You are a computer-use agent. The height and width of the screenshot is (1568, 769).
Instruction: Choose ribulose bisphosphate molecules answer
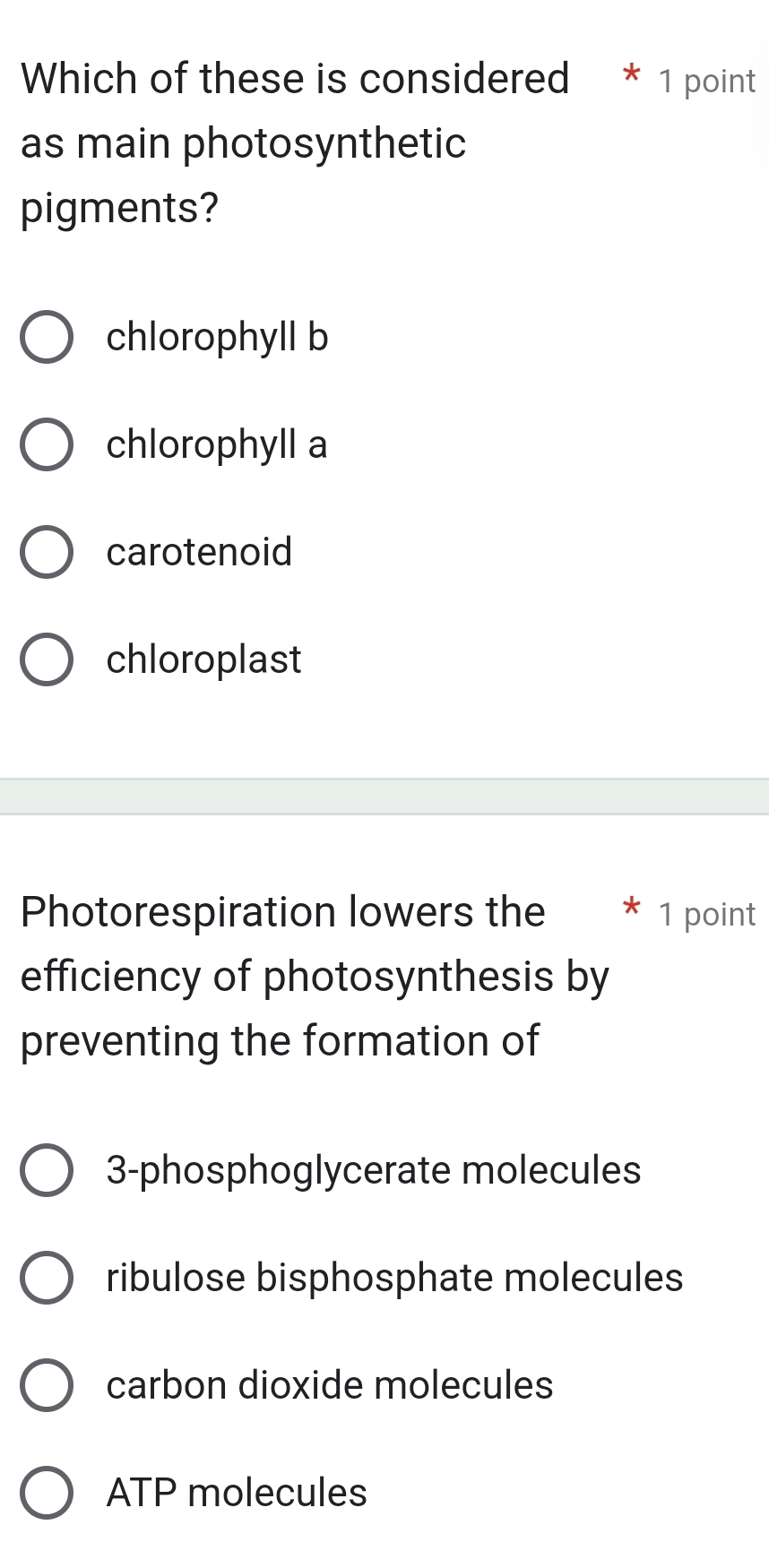(48, 1278)
